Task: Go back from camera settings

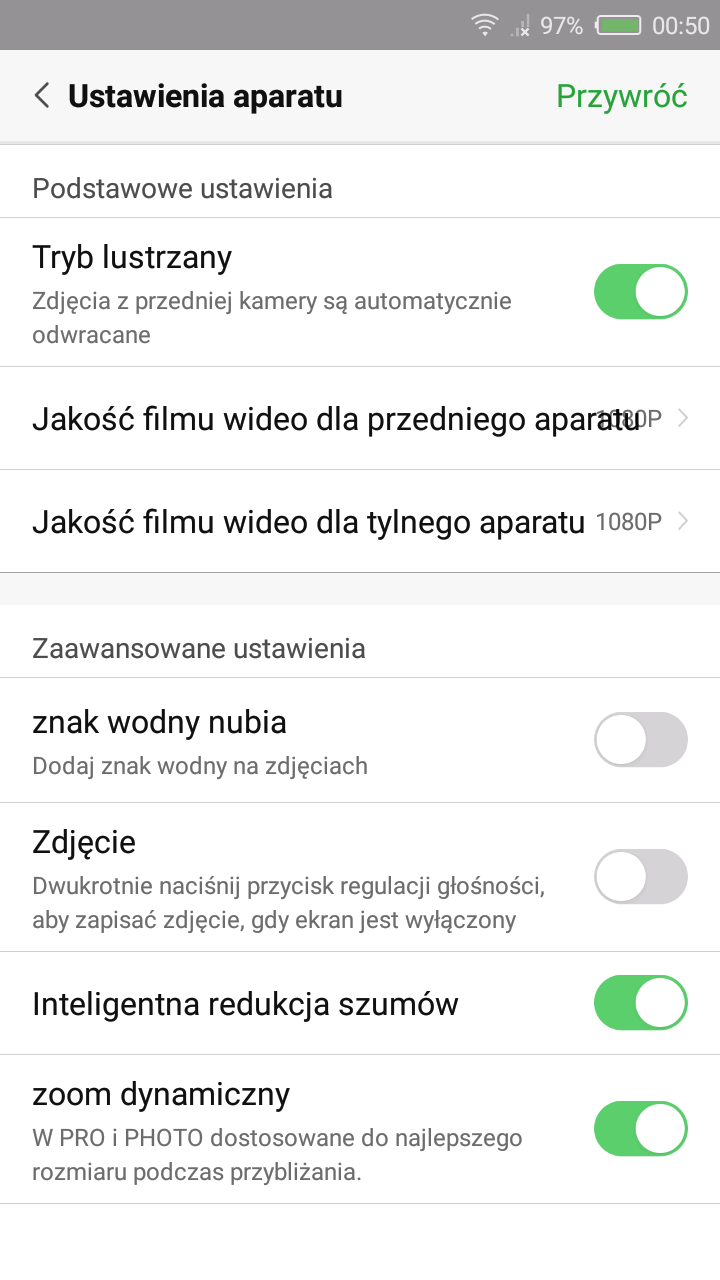Action: 42,96
